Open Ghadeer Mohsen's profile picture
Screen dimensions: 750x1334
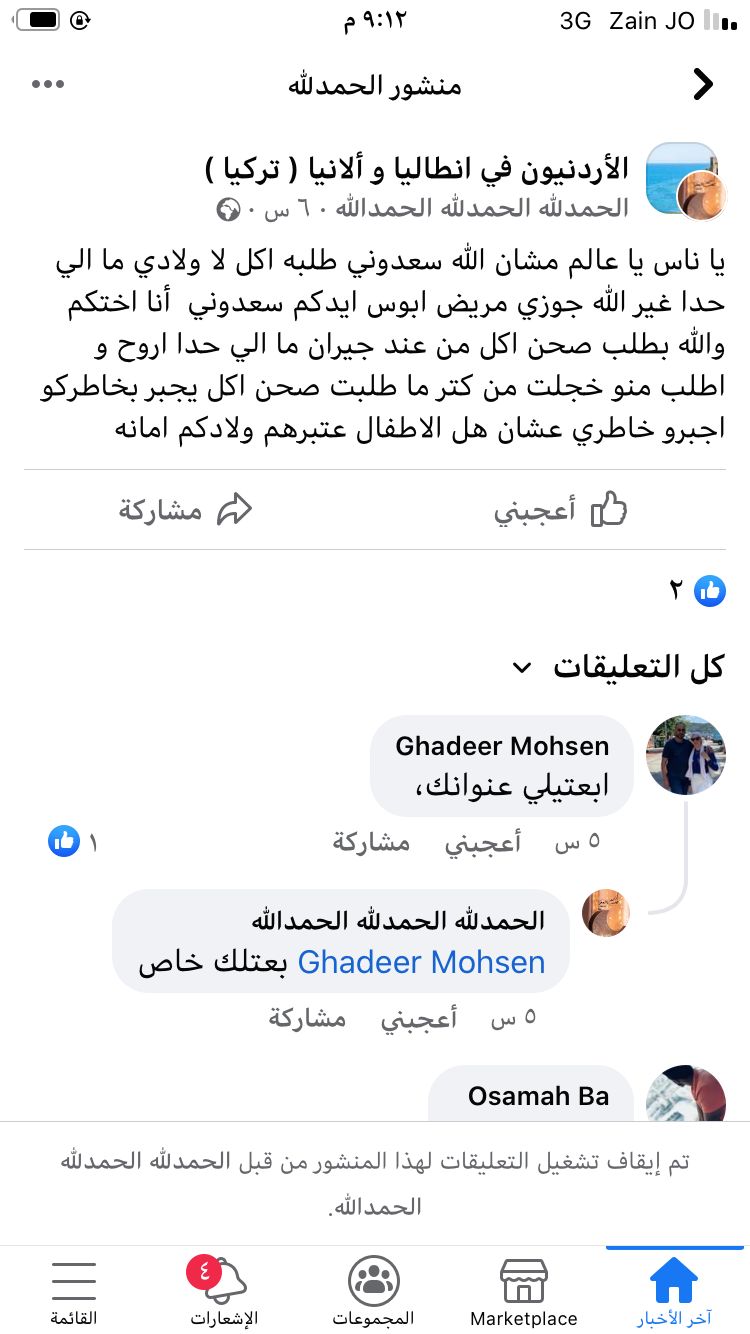(686, 755)
